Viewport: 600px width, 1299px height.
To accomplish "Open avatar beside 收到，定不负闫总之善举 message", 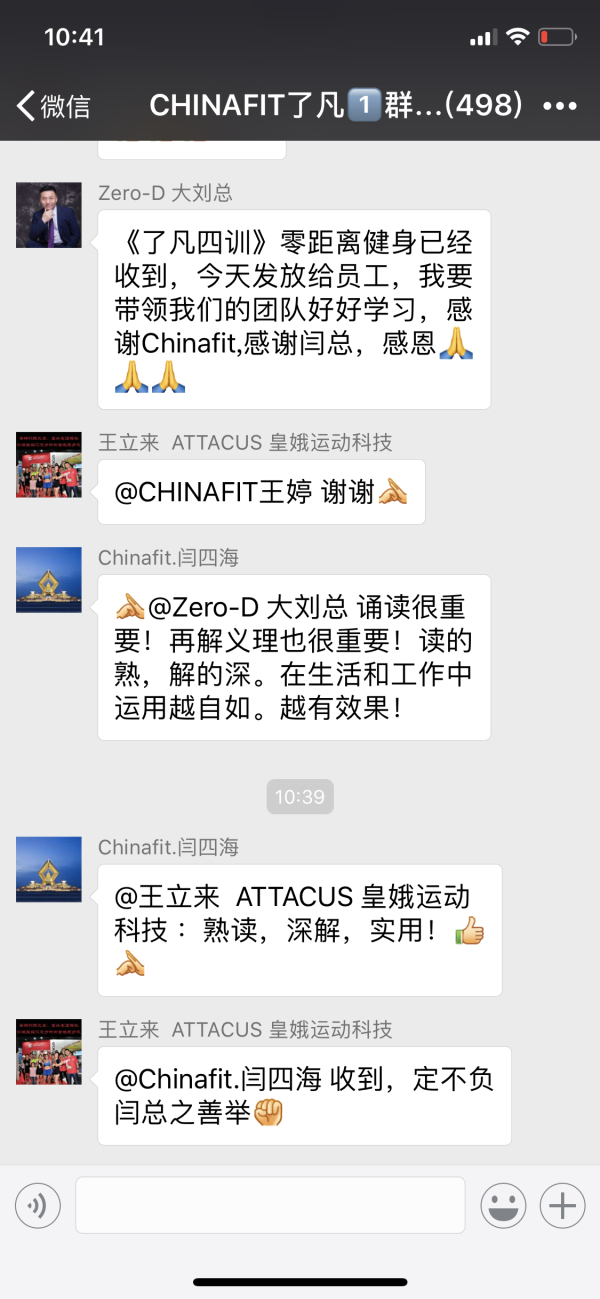I will (x=49, y=1052).
